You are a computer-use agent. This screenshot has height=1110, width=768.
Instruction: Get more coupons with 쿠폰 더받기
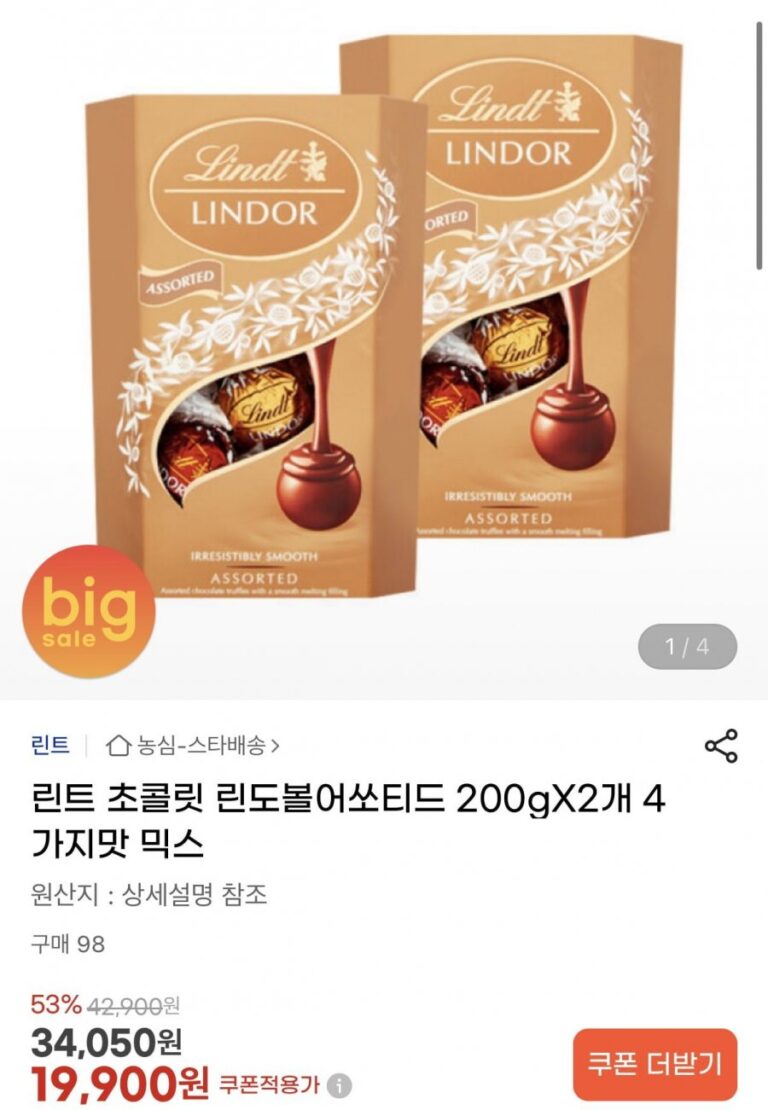tap(654, 1065)
